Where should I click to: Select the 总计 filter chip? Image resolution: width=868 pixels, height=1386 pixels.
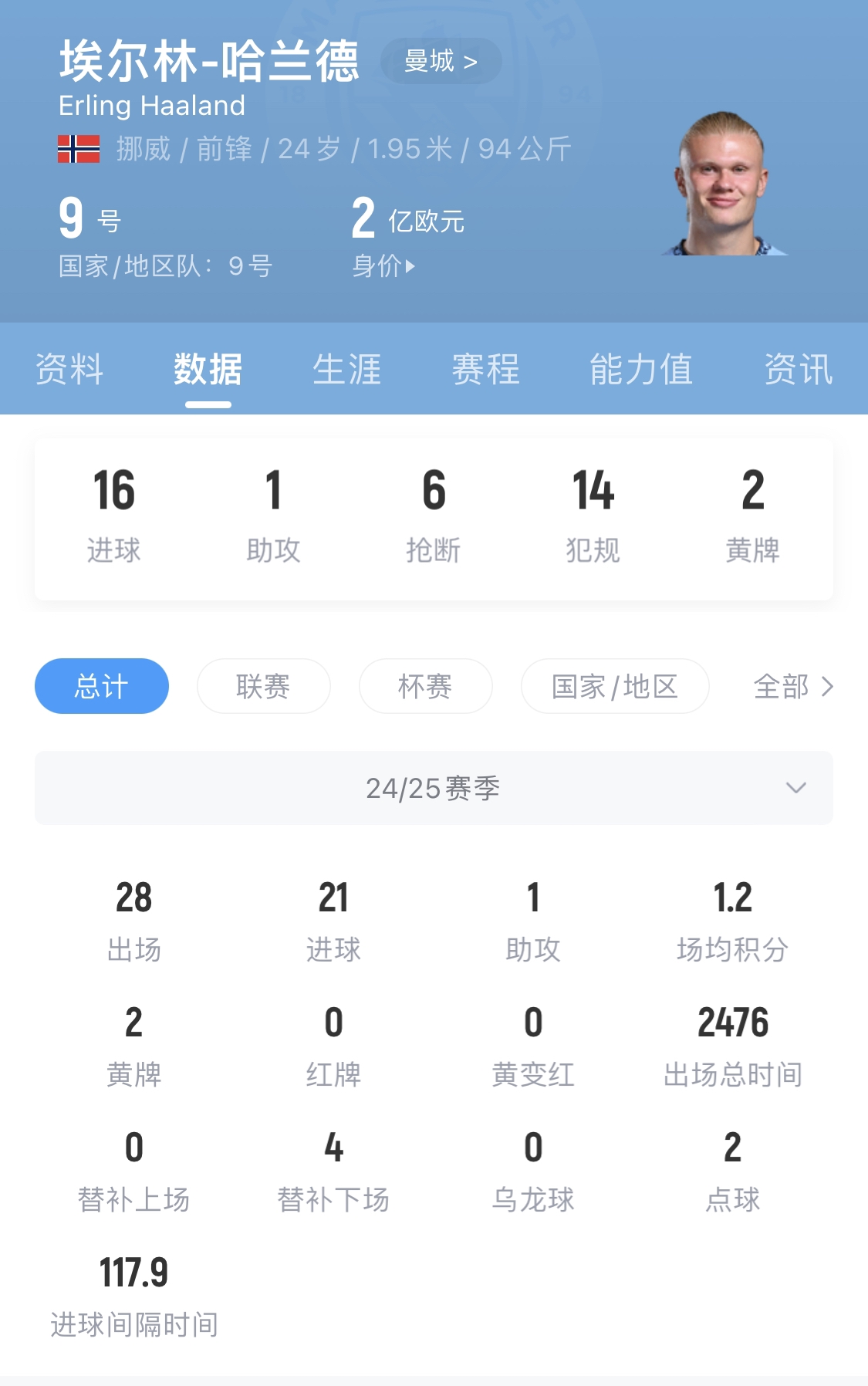pyautogui.click(x=102, y=686)
